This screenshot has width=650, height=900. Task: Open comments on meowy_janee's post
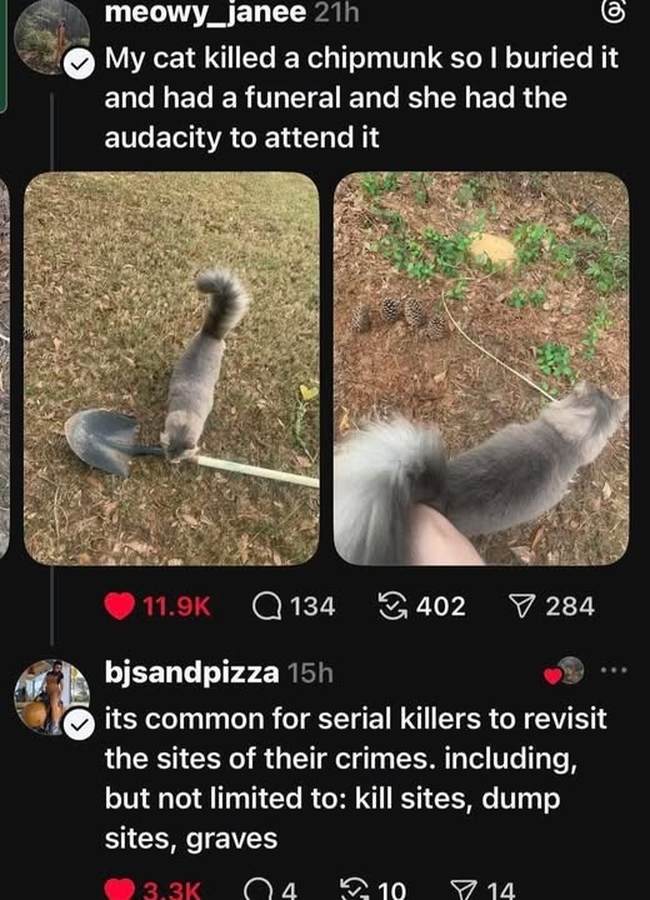tap(268, 606)
